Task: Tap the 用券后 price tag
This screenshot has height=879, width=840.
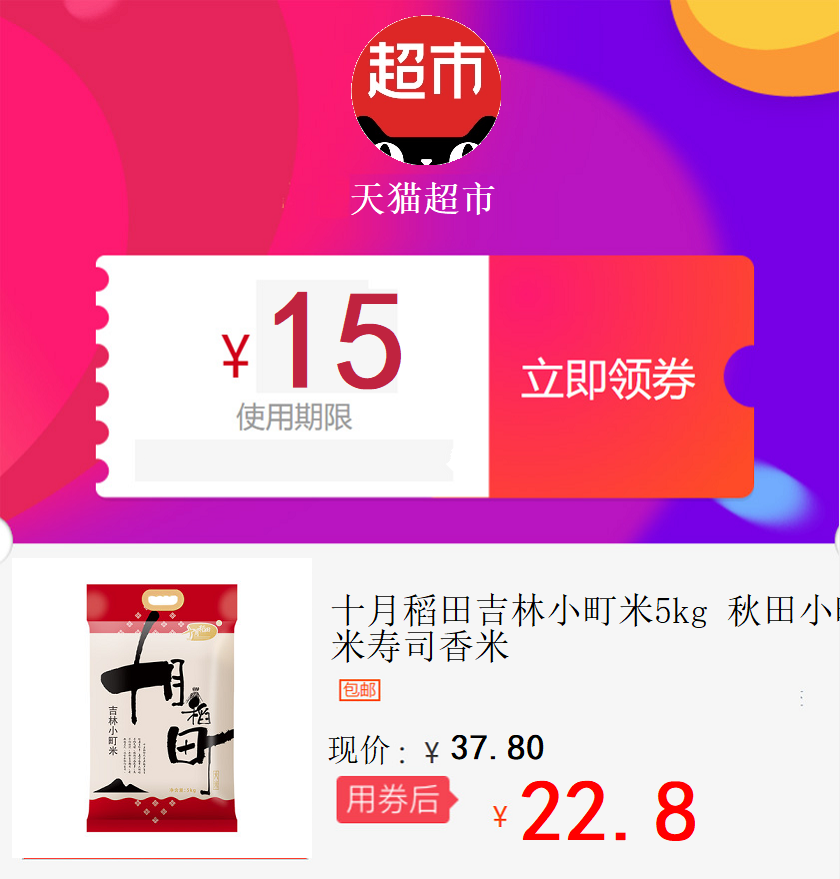Action: coord(394,799)
